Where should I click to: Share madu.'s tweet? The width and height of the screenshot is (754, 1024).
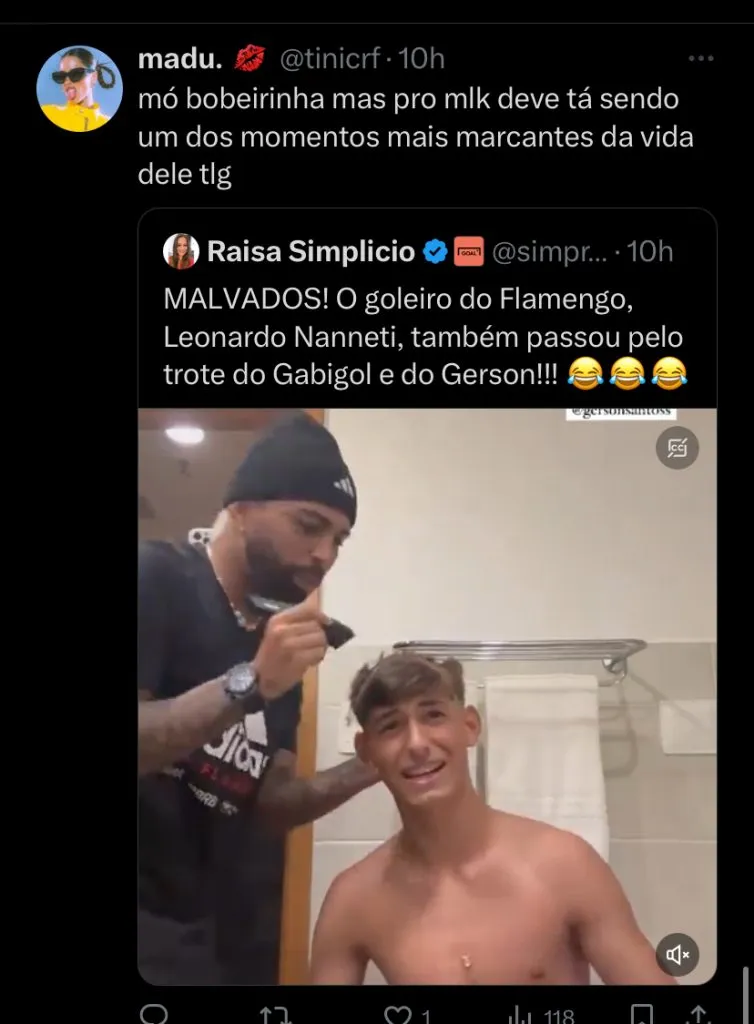[x=701, y=1015]
